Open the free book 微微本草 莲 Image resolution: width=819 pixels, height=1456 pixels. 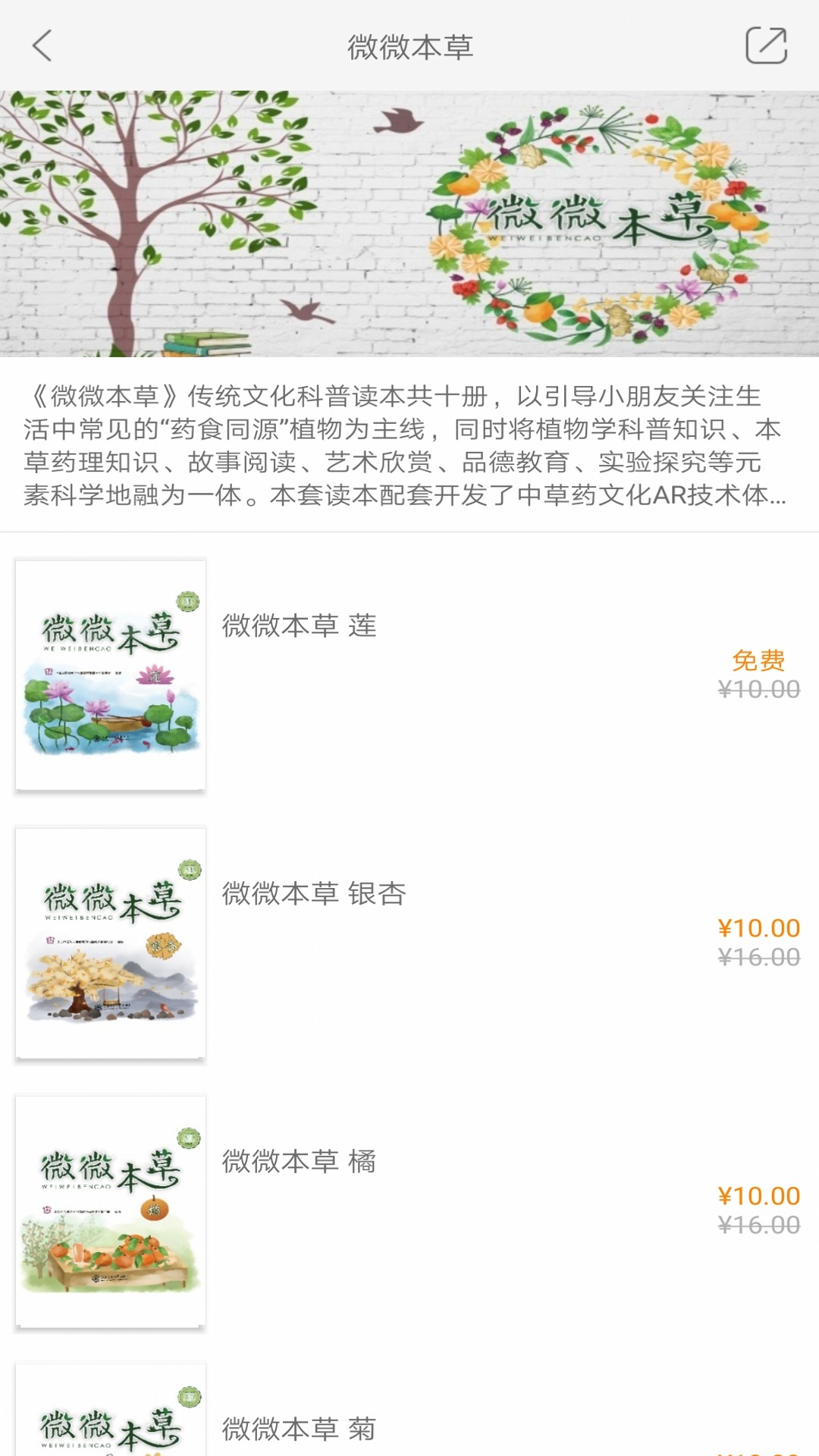point(299,626)
